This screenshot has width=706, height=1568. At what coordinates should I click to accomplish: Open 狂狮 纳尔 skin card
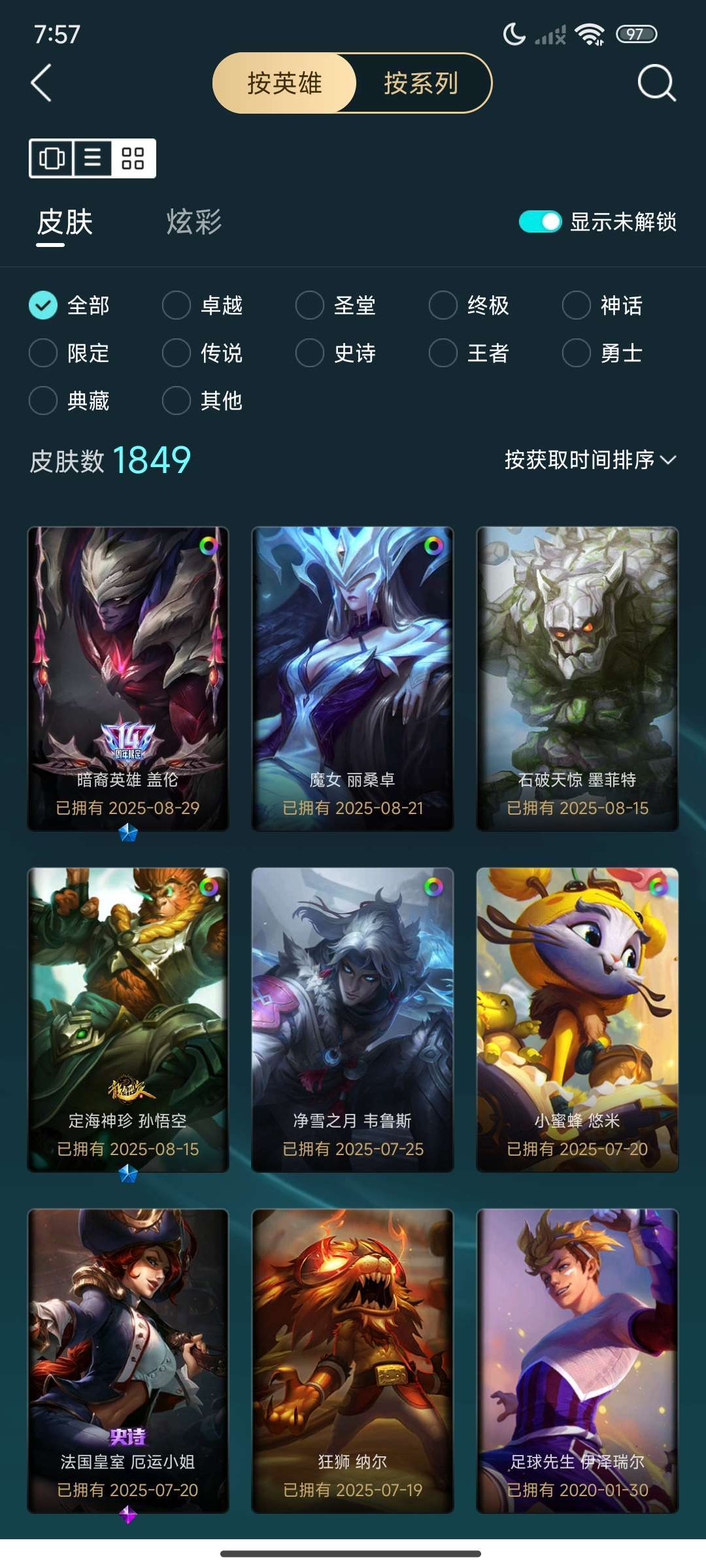pos(352,1360)
